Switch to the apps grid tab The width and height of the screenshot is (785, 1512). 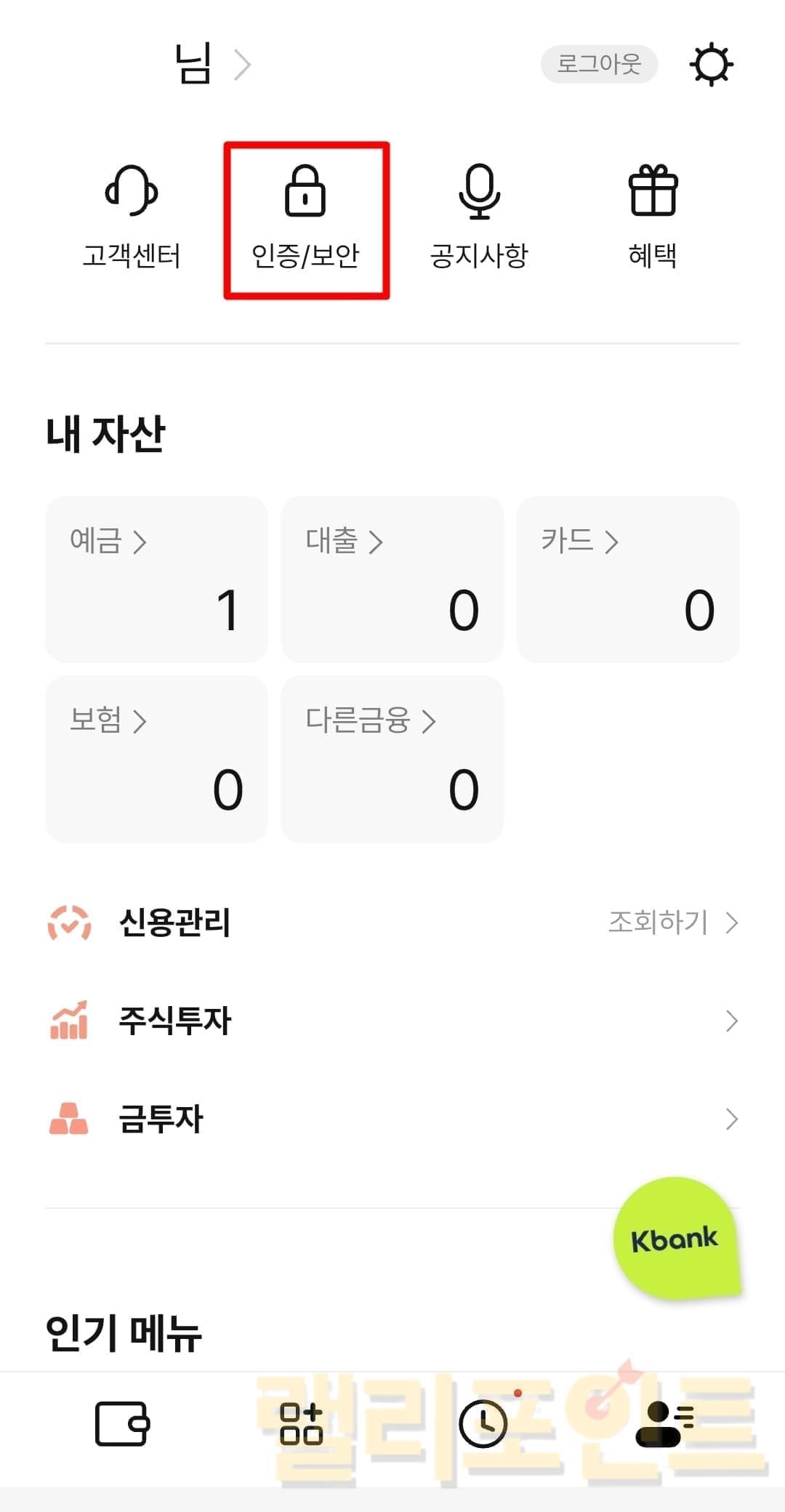click(x=301, y=1423)
